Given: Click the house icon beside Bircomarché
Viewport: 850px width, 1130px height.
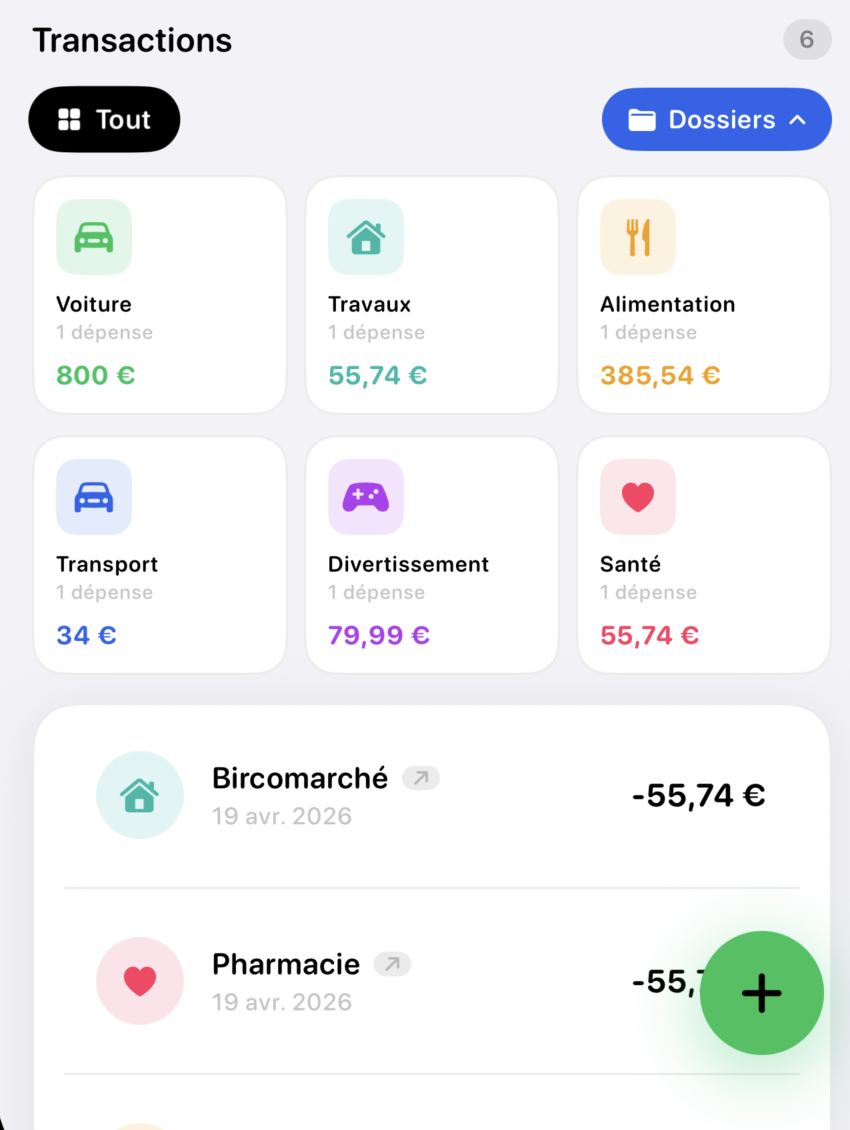Looking at the screenshot, I should pyautogui.click(x=140, y=795).
